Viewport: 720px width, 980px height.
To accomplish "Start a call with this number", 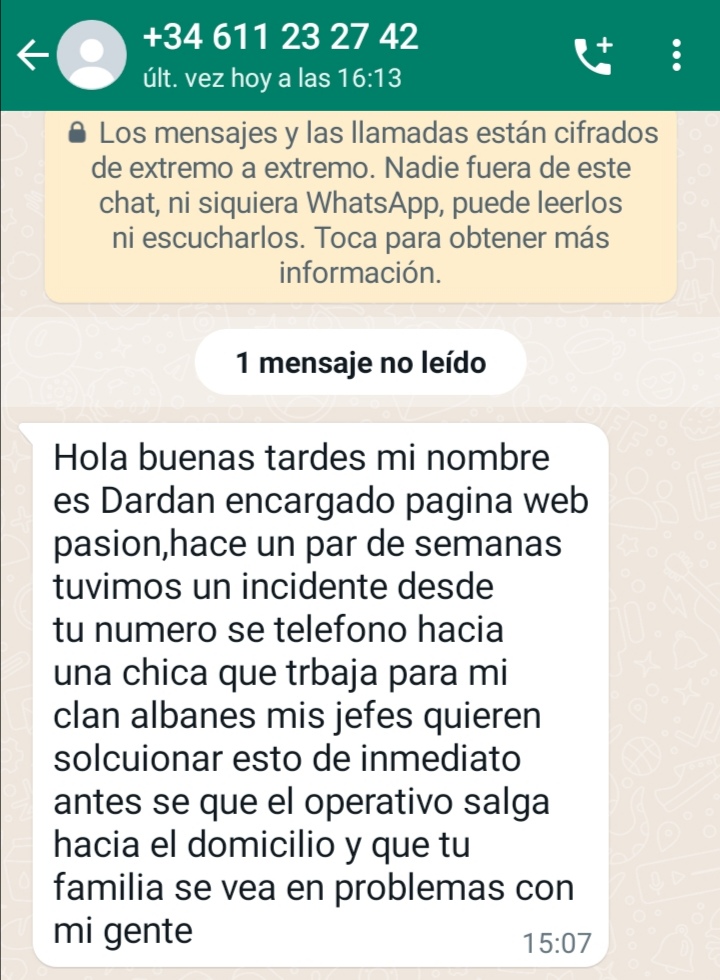I will click(593, 56).
